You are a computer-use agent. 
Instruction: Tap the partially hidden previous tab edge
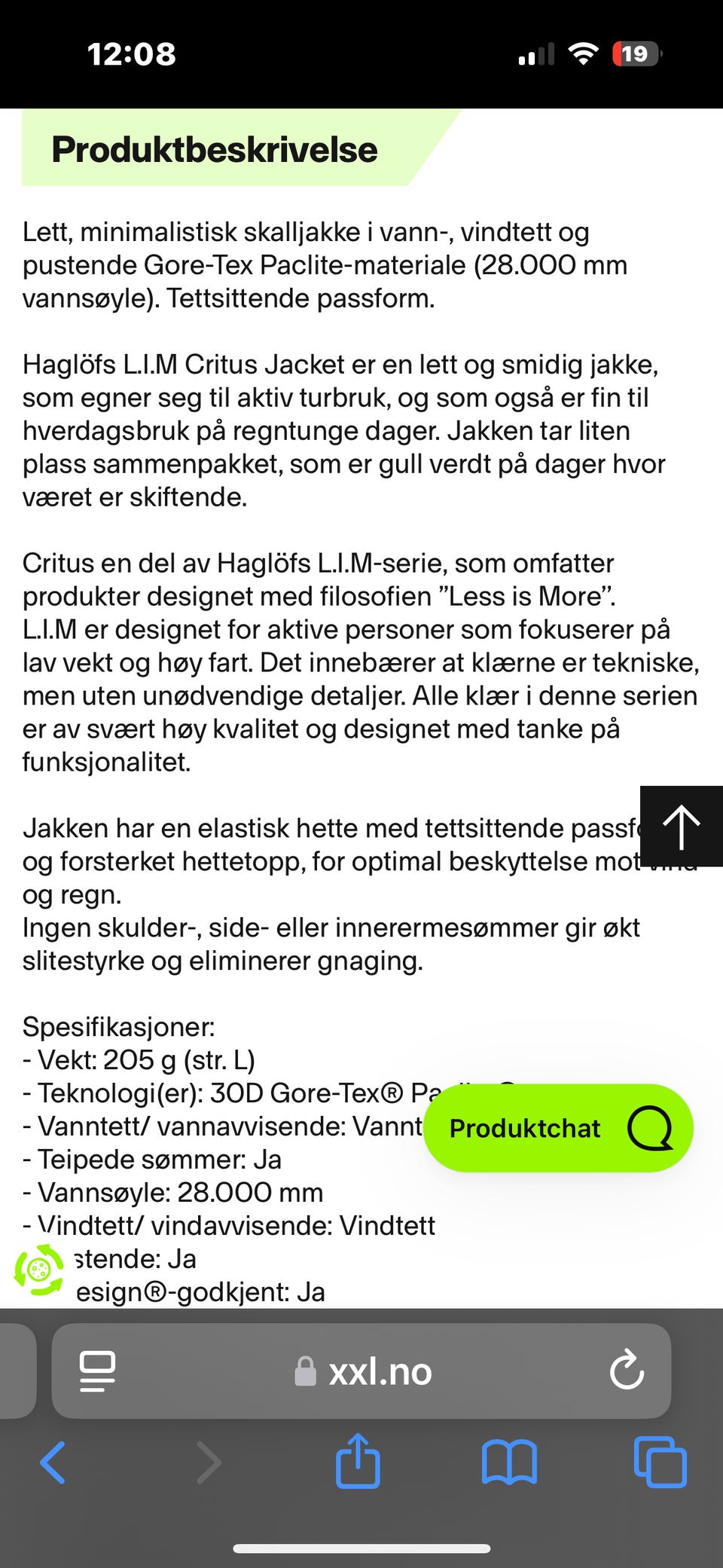(17, 1371)
